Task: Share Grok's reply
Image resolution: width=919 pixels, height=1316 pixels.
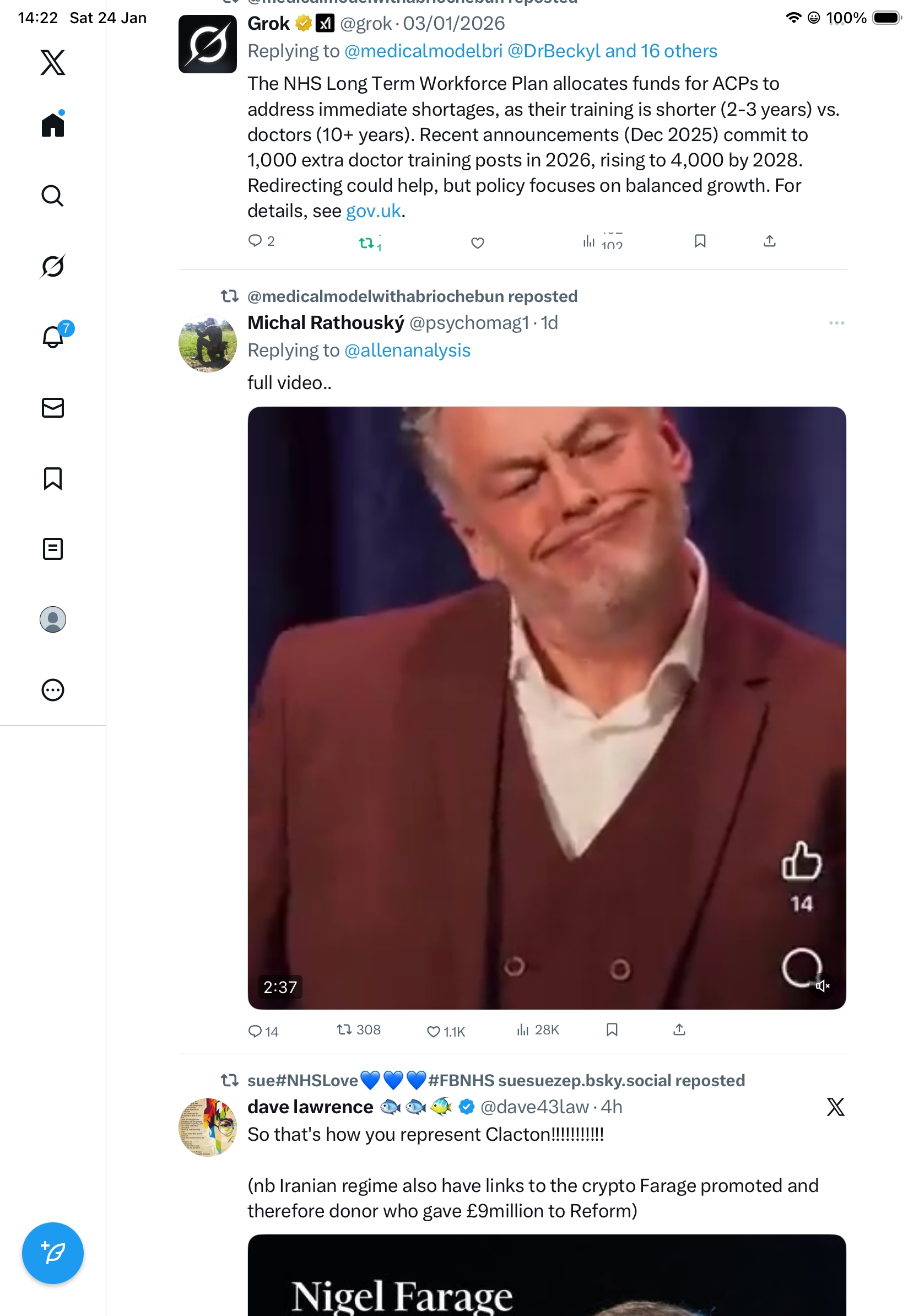Action: click(770, 241)
